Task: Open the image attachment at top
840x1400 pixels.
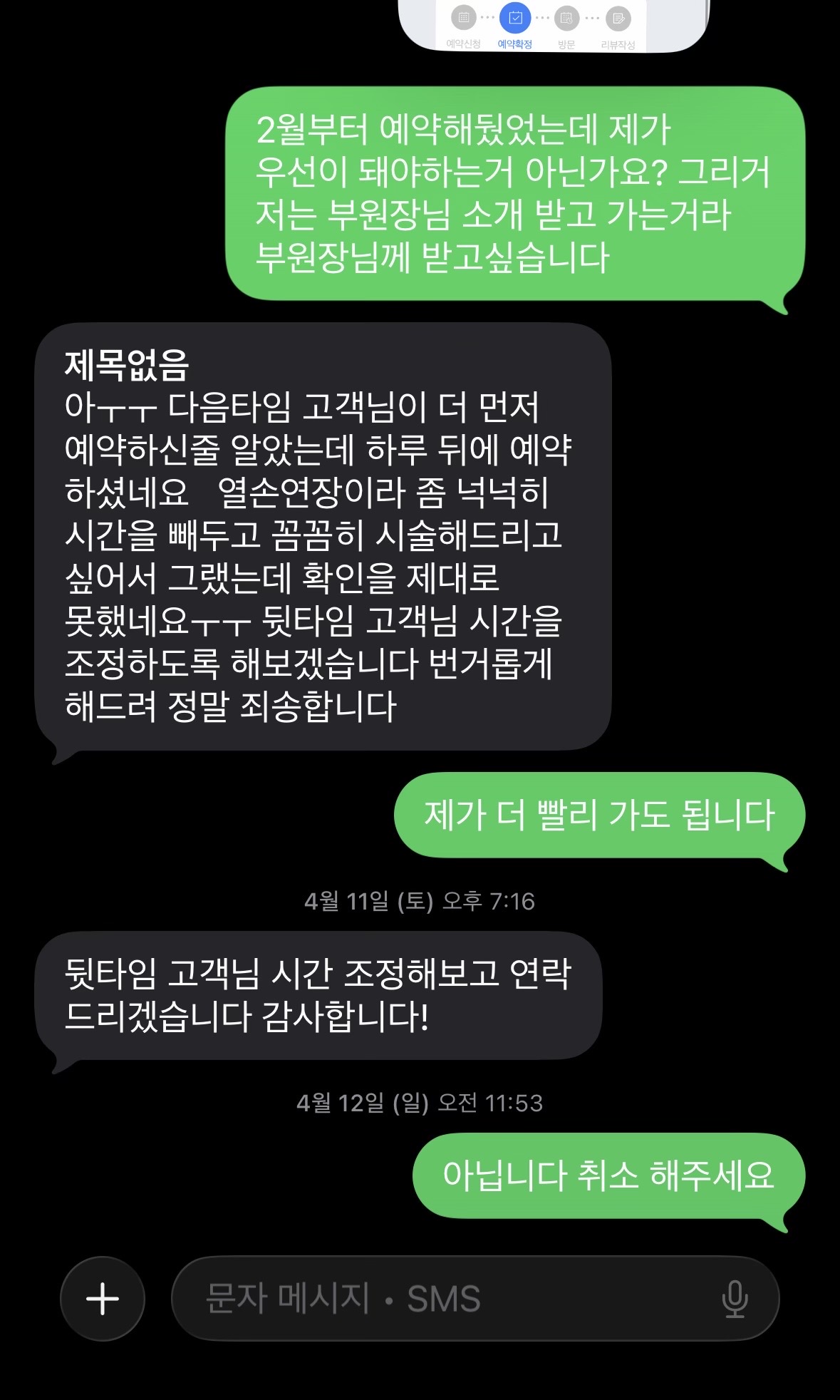Action: point(554,25)
